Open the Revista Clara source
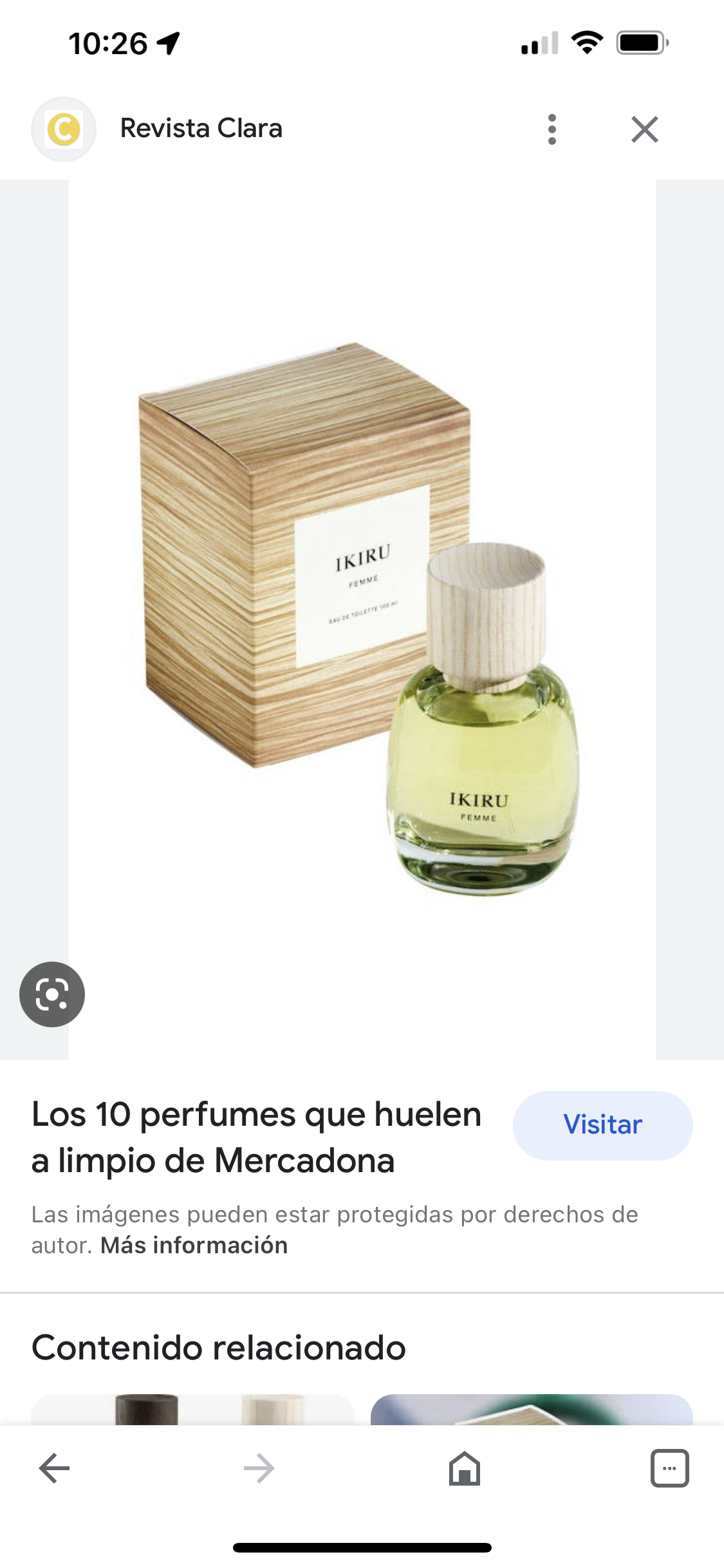The image size is (724, 1568). click(201, 129)
